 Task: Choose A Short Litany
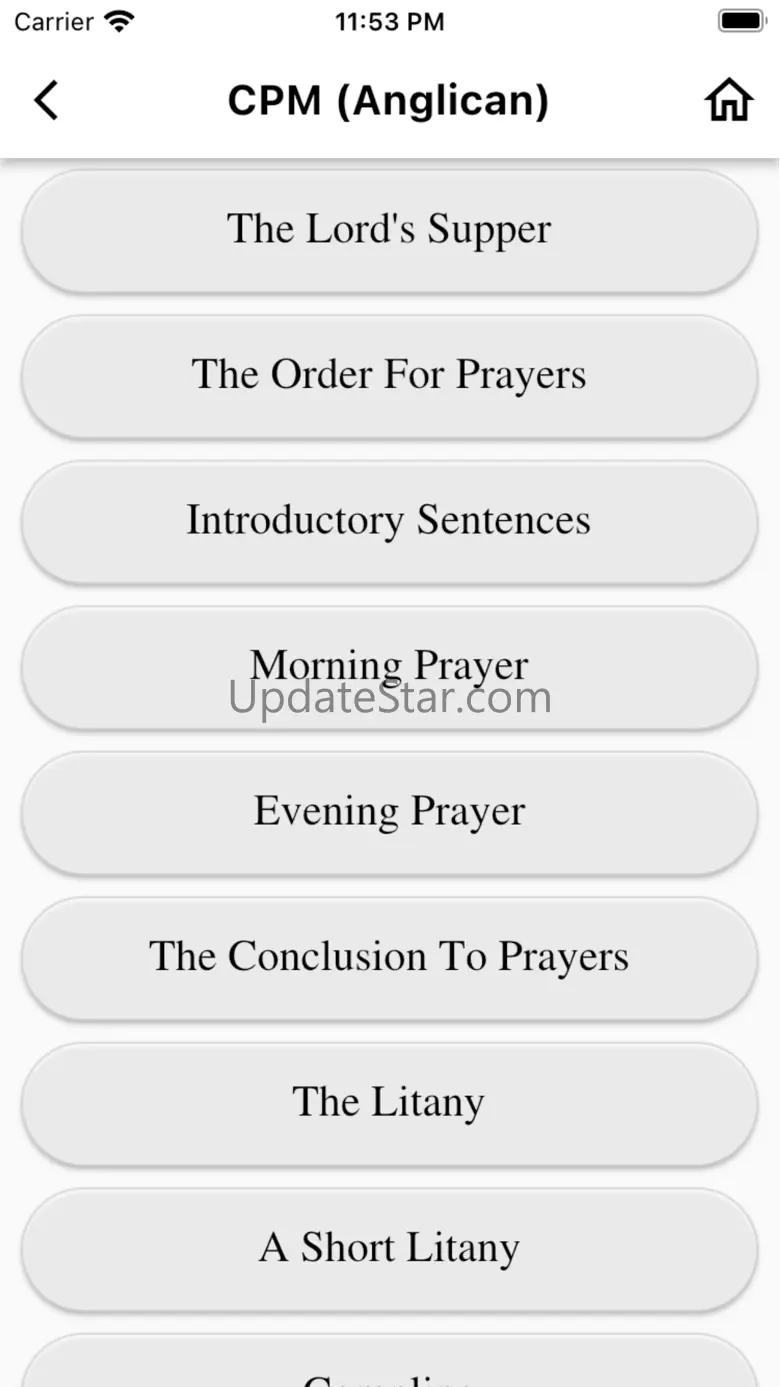(389, 1249)
